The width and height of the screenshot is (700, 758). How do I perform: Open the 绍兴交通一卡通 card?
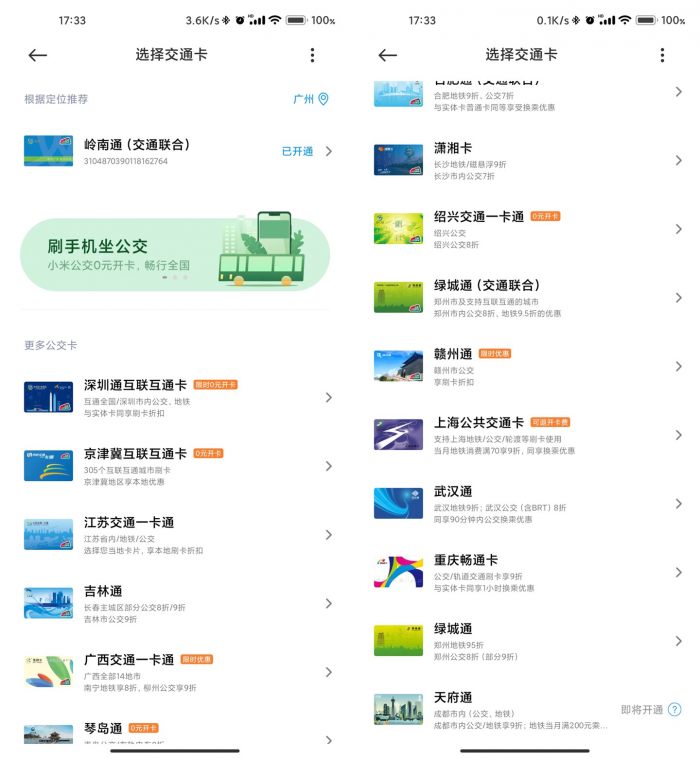pos(527,229)
